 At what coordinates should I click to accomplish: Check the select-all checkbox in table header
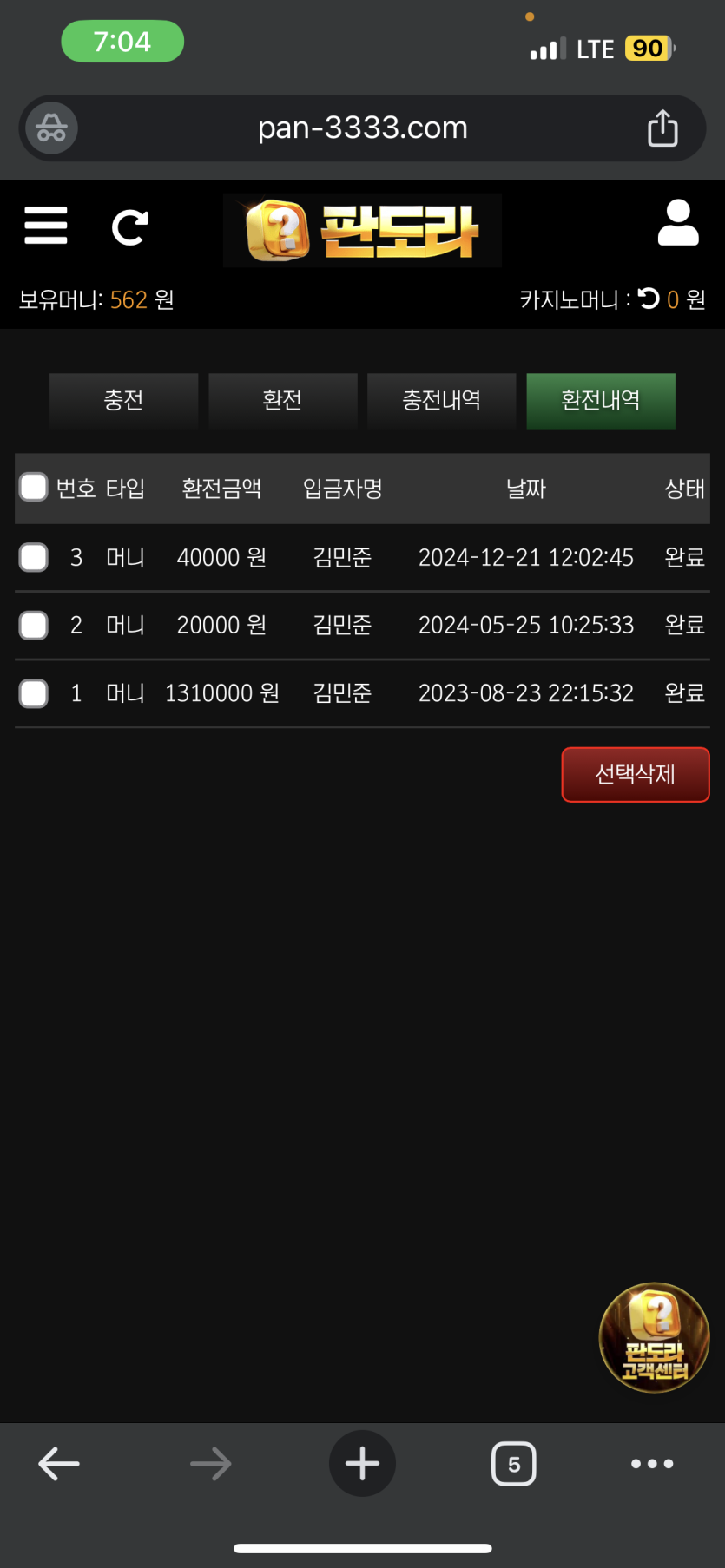tap(34, 487)
